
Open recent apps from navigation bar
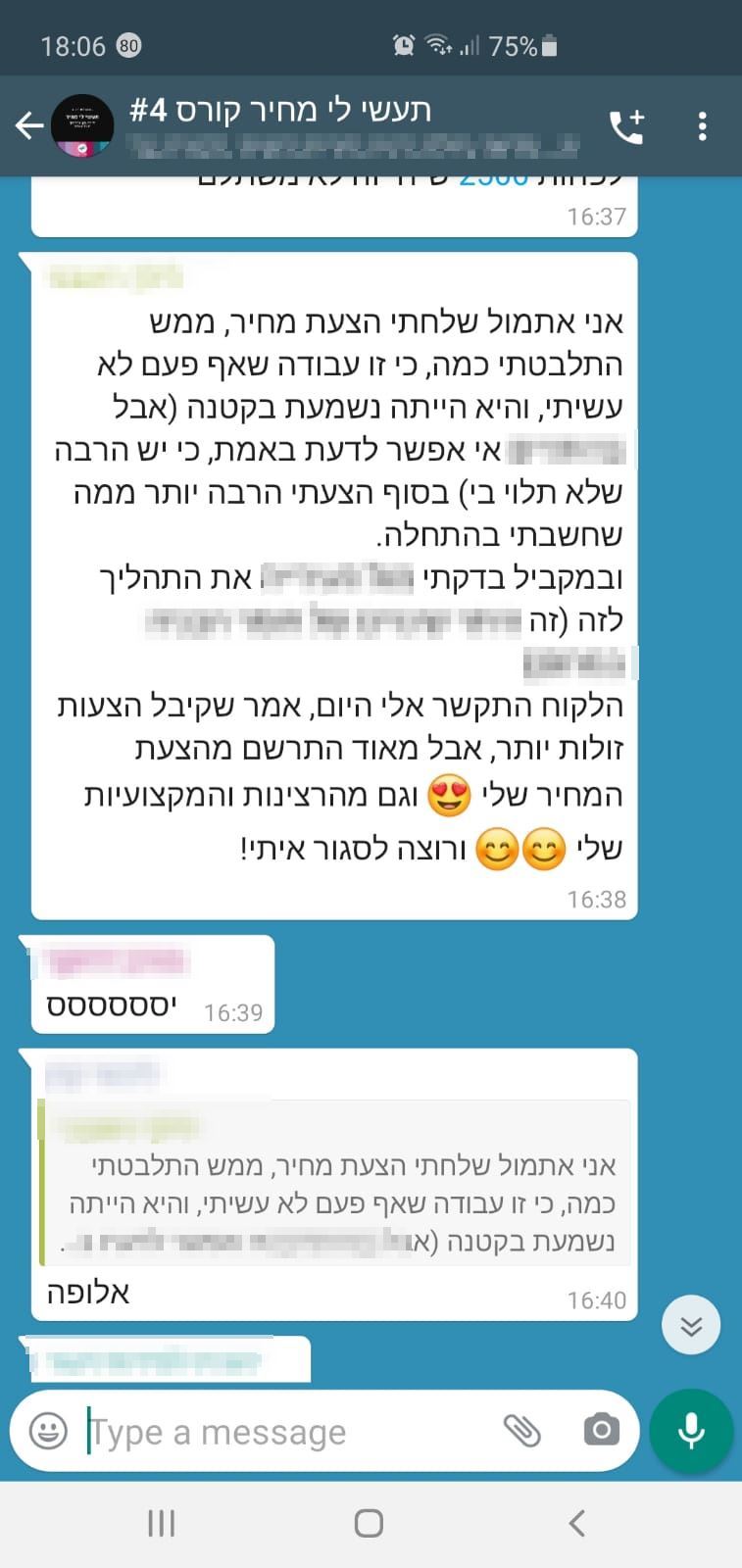point(161,1523)
